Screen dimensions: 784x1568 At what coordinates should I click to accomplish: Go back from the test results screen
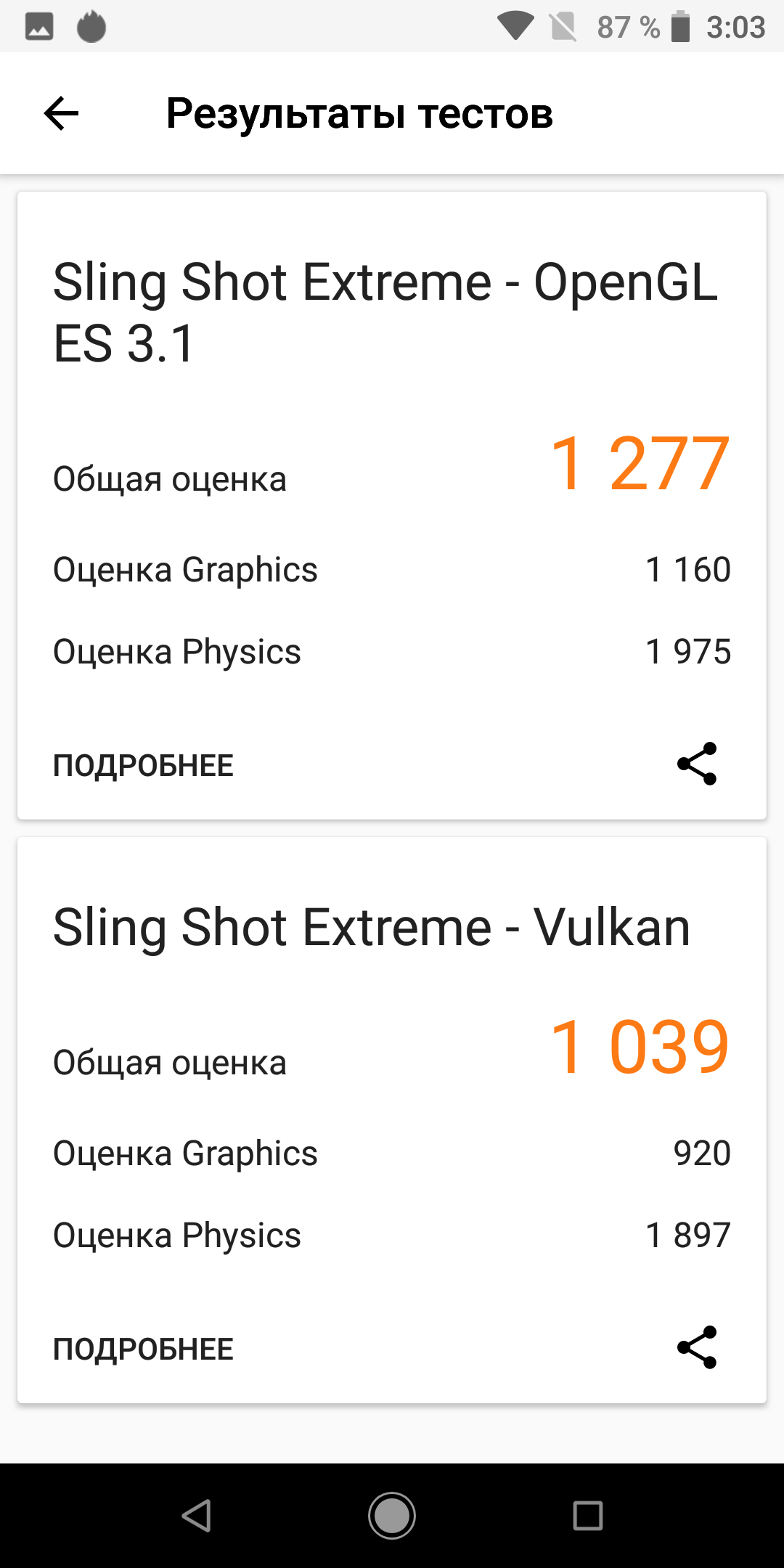[x=61, y=113]
